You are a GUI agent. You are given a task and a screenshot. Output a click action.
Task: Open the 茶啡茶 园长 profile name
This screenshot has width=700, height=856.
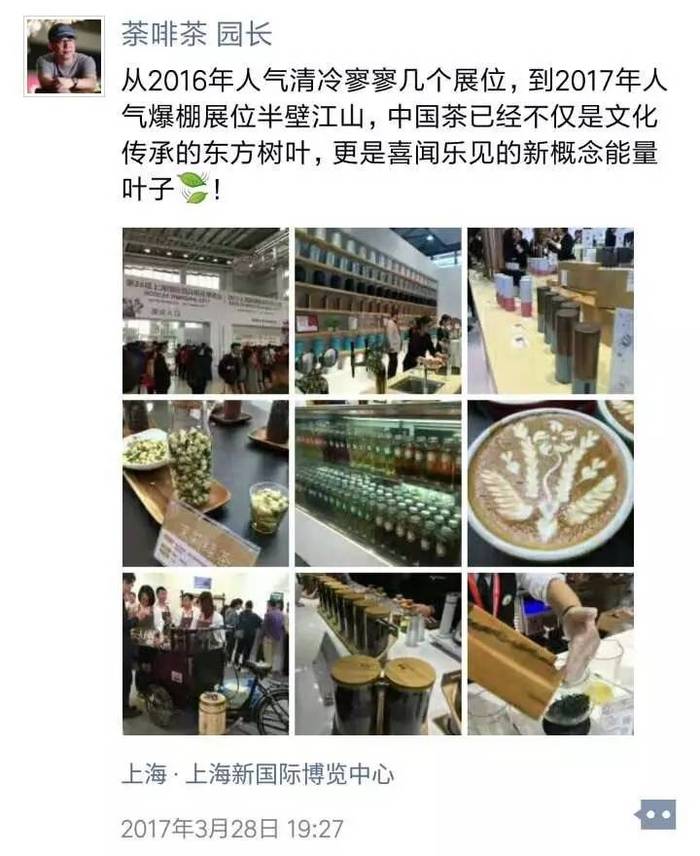[x=195, y=34]
